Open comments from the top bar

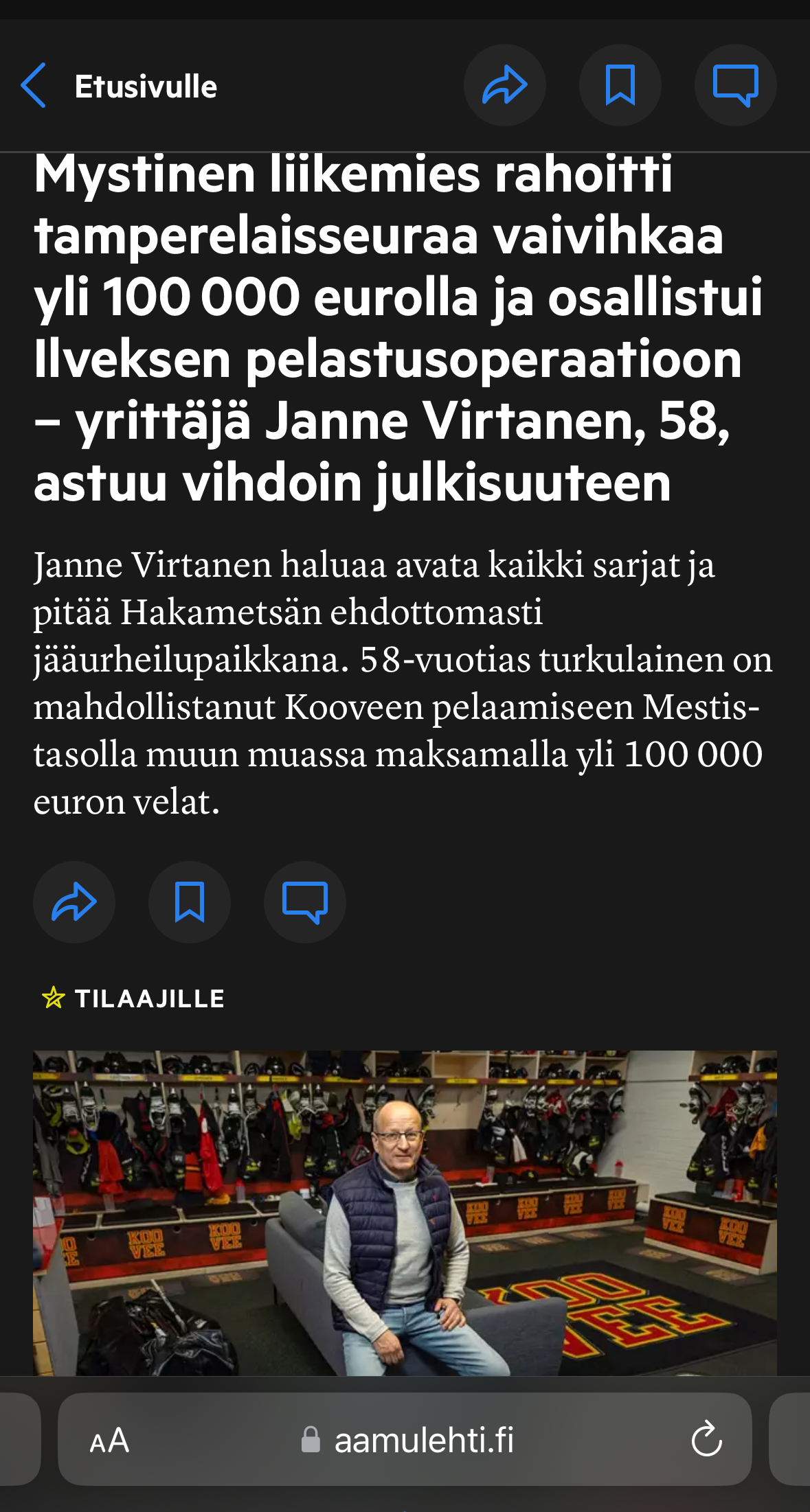(735, 85)
